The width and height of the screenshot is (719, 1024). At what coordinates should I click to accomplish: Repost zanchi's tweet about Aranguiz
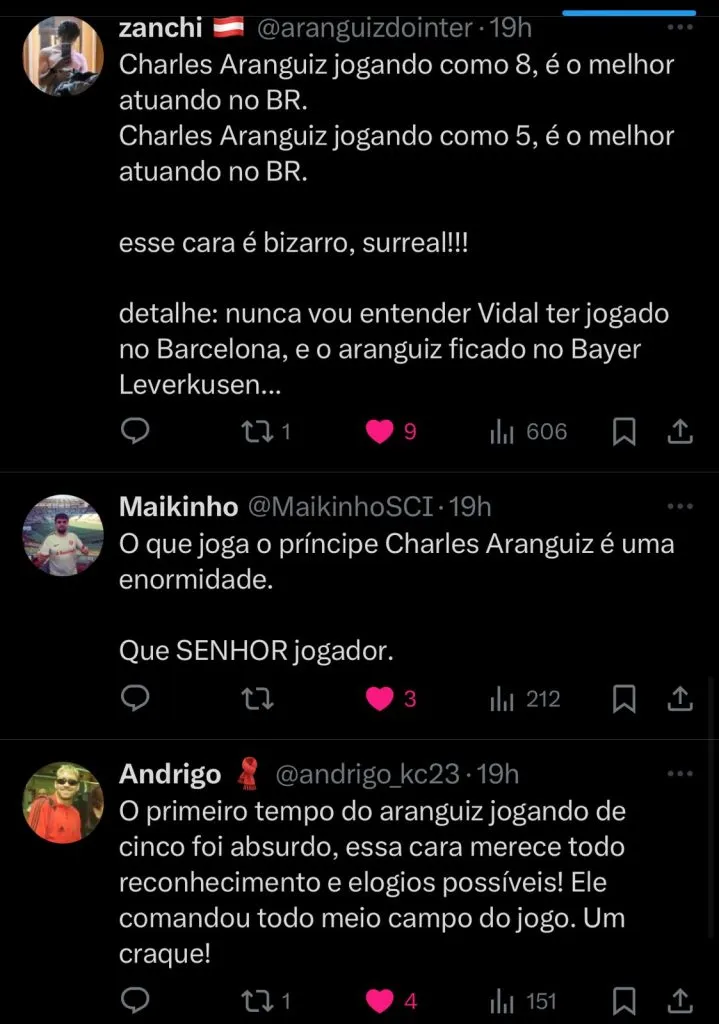(x=257, y=431)
